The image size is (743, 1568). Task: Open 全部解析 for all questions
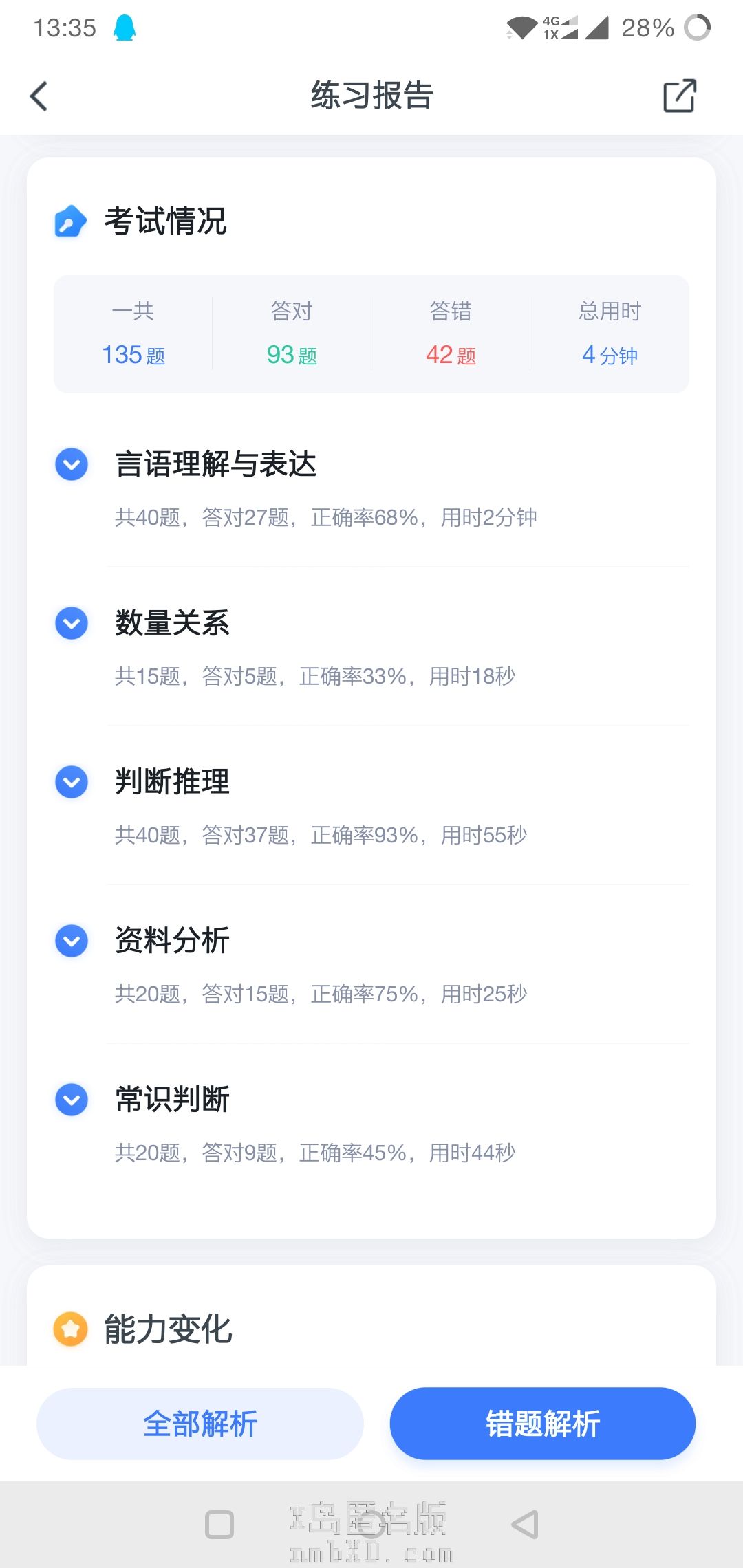coord(200,1424)
